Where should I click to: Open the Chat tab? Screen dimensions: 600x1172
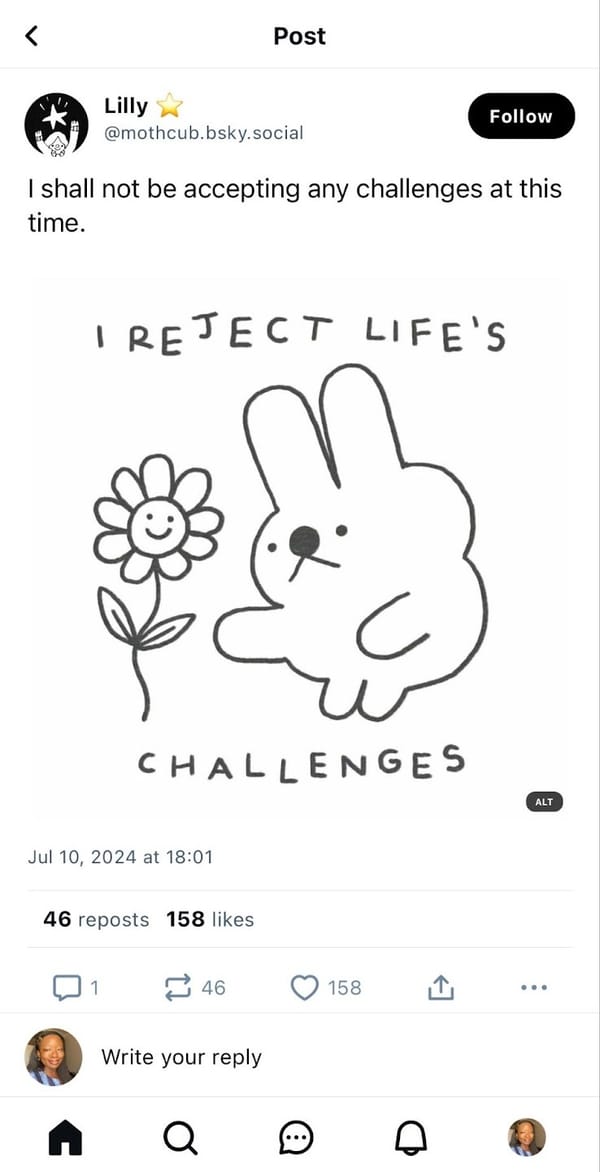(296, 1137)
